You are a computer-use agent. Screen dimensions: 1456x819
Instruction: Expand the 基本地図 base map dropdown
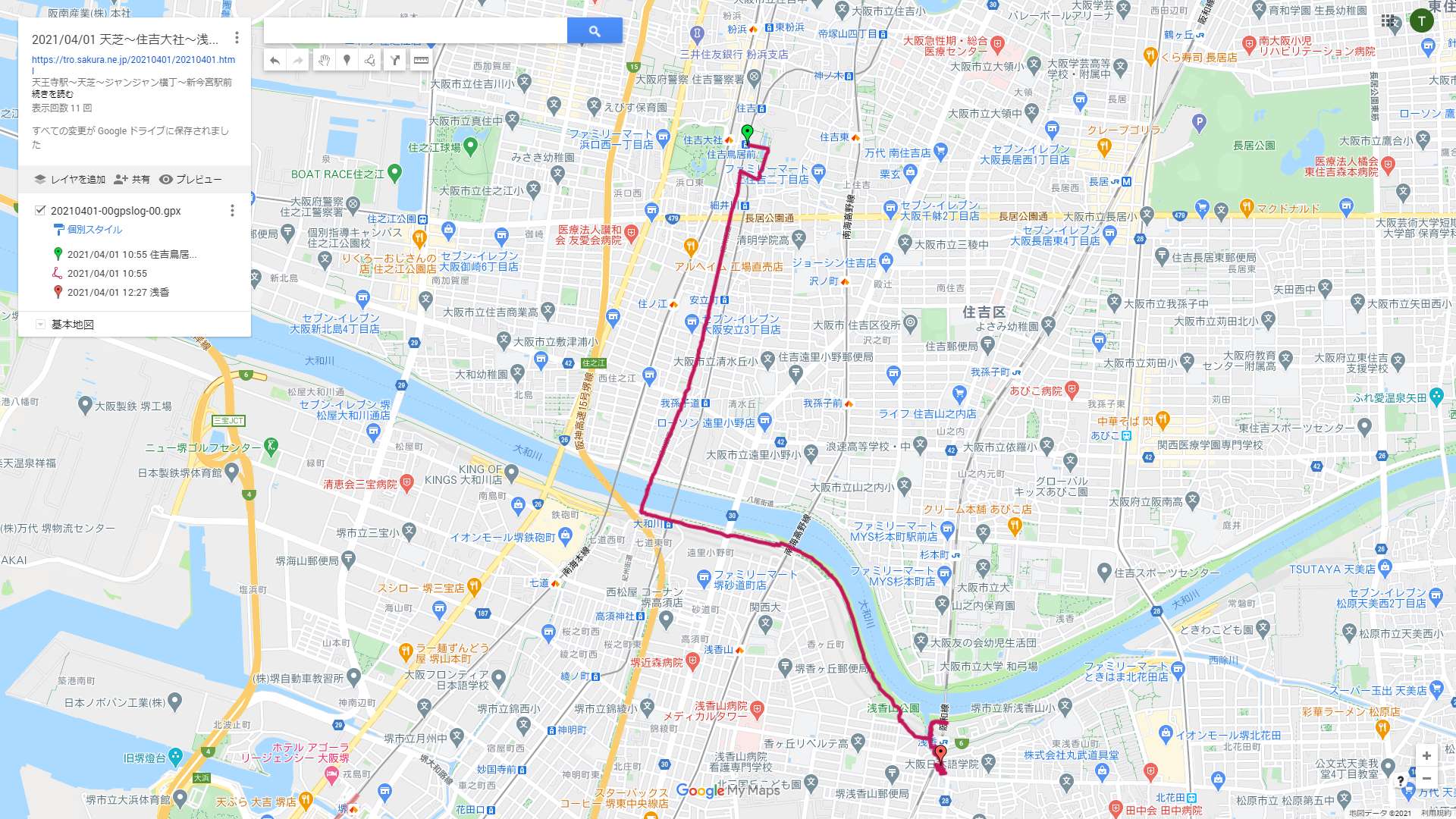[40, 325]
